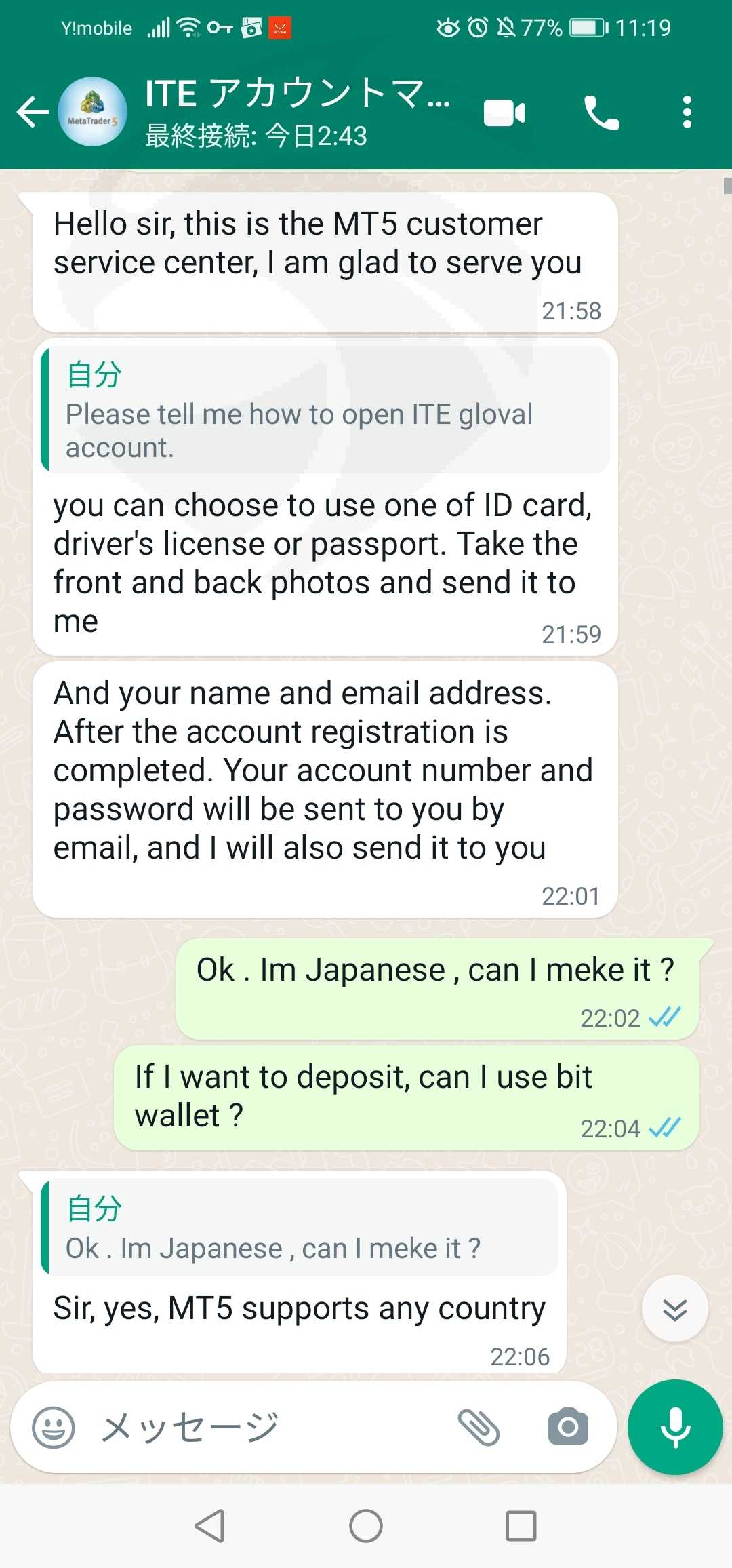Open contact info from the ITE chat title
The width and height of the screenshot is (732, 1568).
(x=298, y=113)
